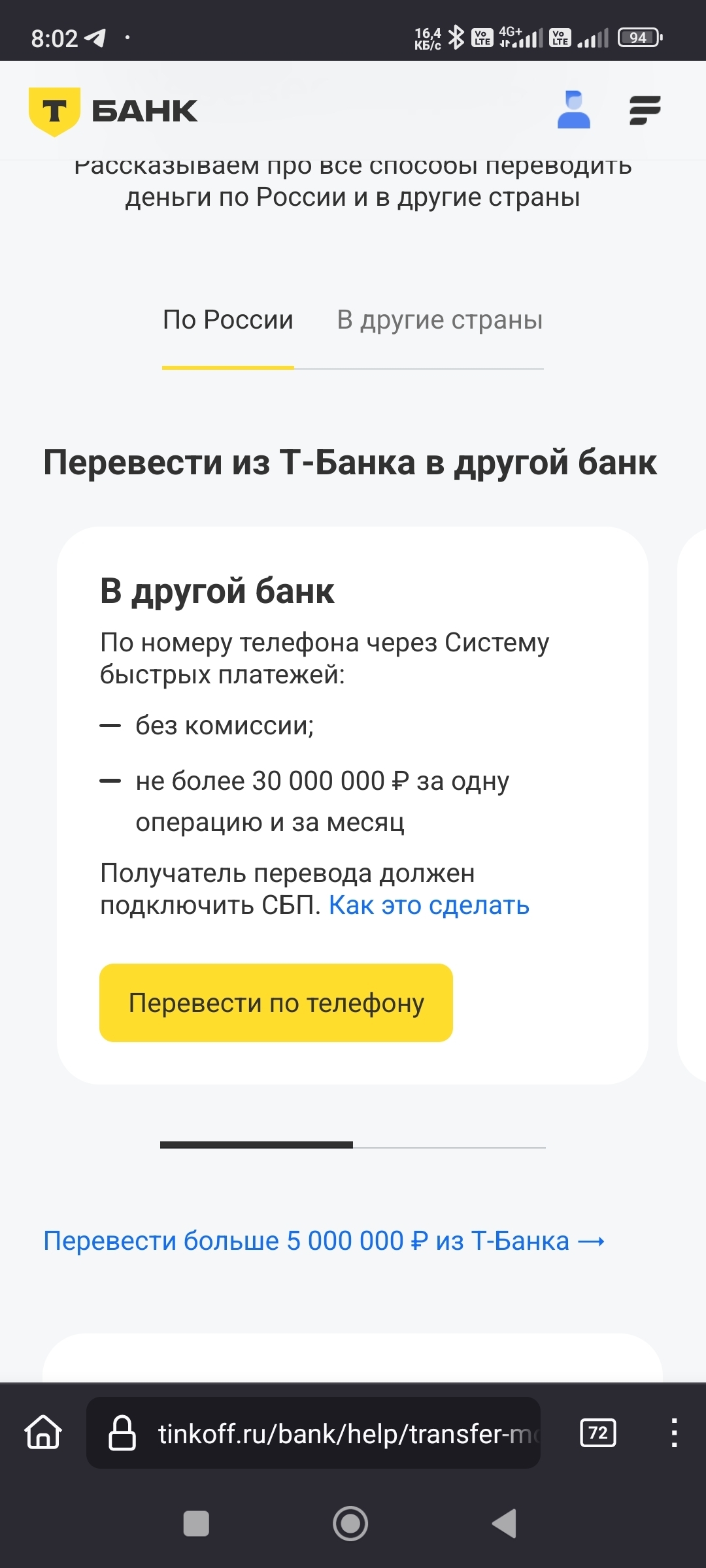706x1568 pixels.
Task: Open the user profile icon
Action: click(573, 110)
